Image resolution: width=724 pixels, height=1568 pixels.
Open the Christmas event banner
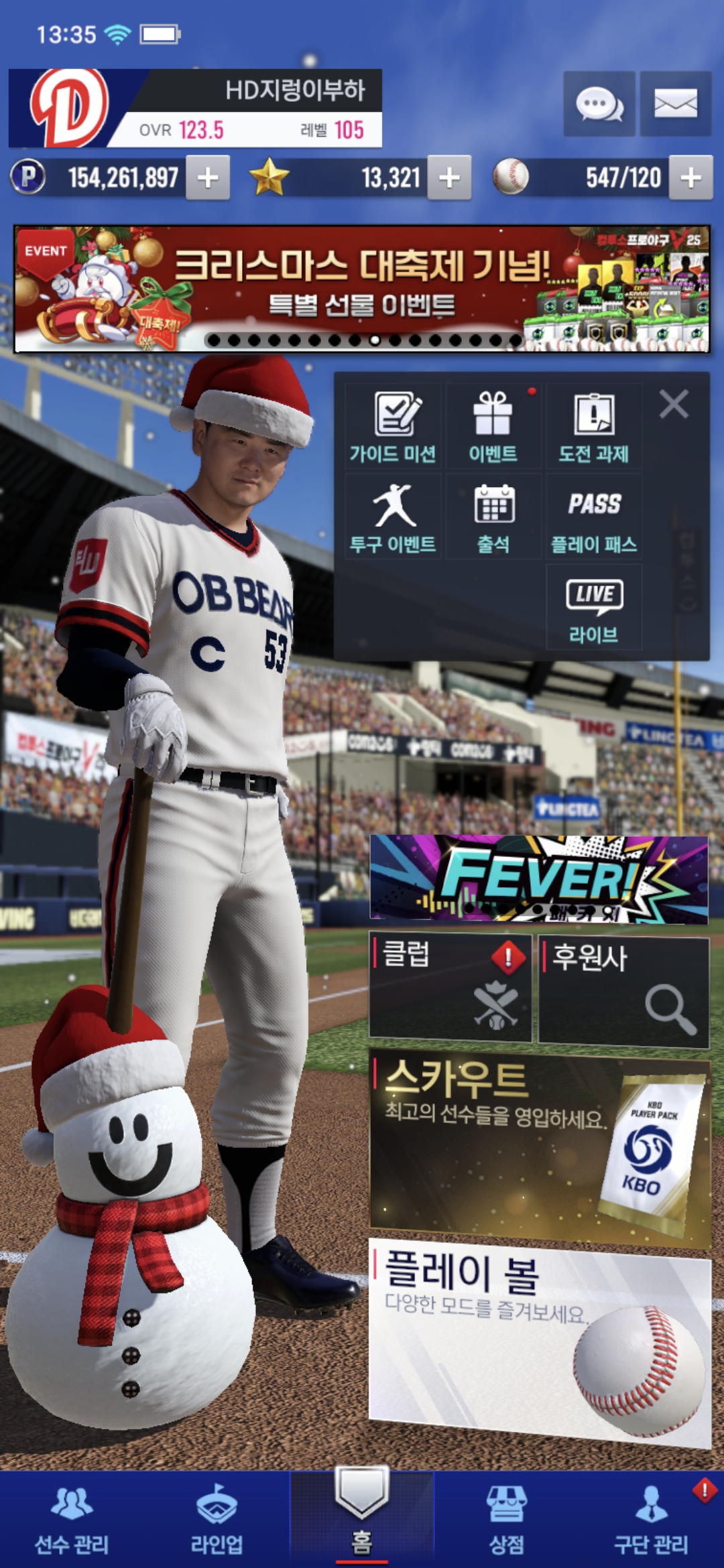(x=362, y=289)
